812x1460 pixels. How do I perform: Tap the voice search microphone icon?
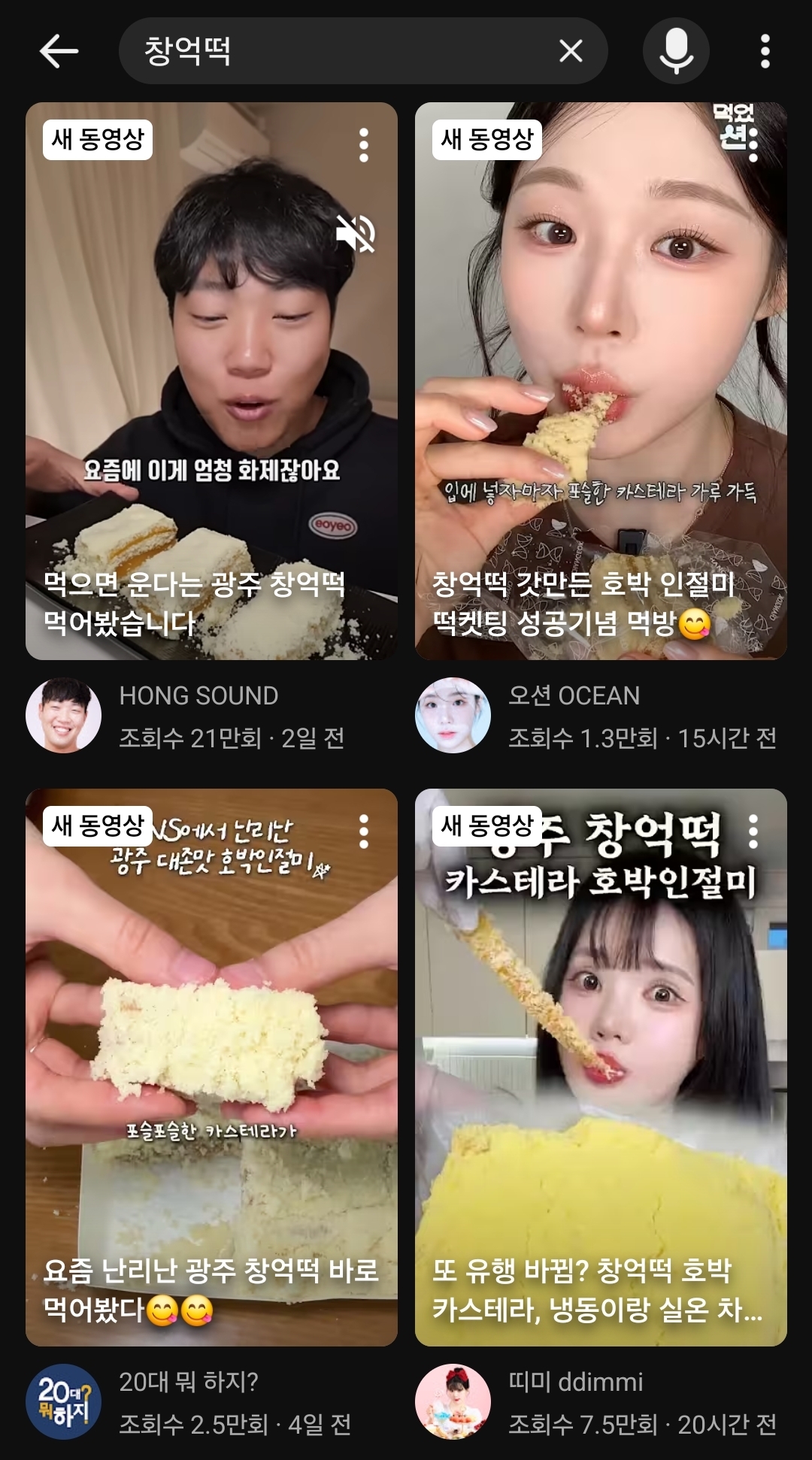[676, 50]
